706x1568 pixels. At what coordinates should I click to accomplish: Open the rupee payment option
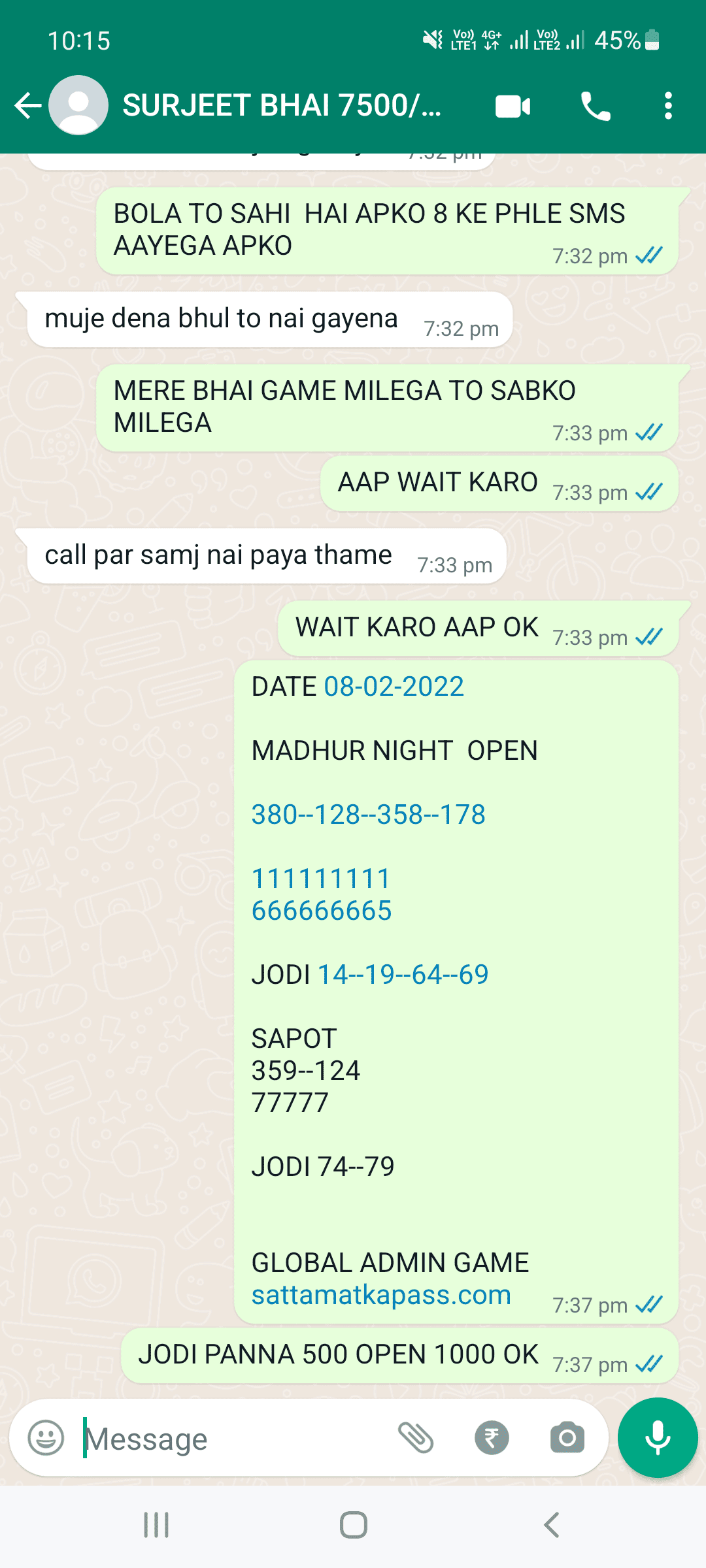[492, 1438]
